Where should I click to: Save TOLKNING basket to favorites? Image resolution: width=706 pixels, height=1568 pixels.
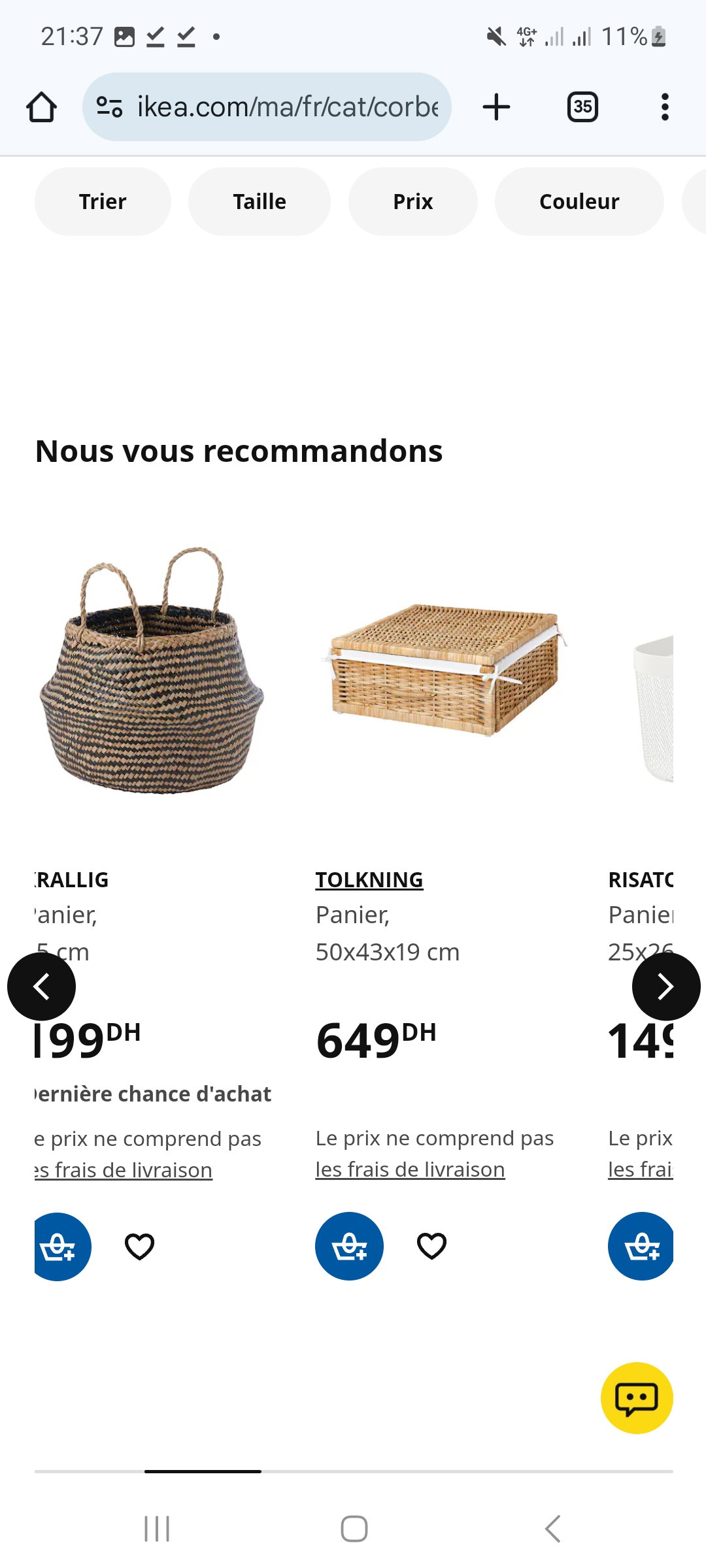(x=431, y=1246)
